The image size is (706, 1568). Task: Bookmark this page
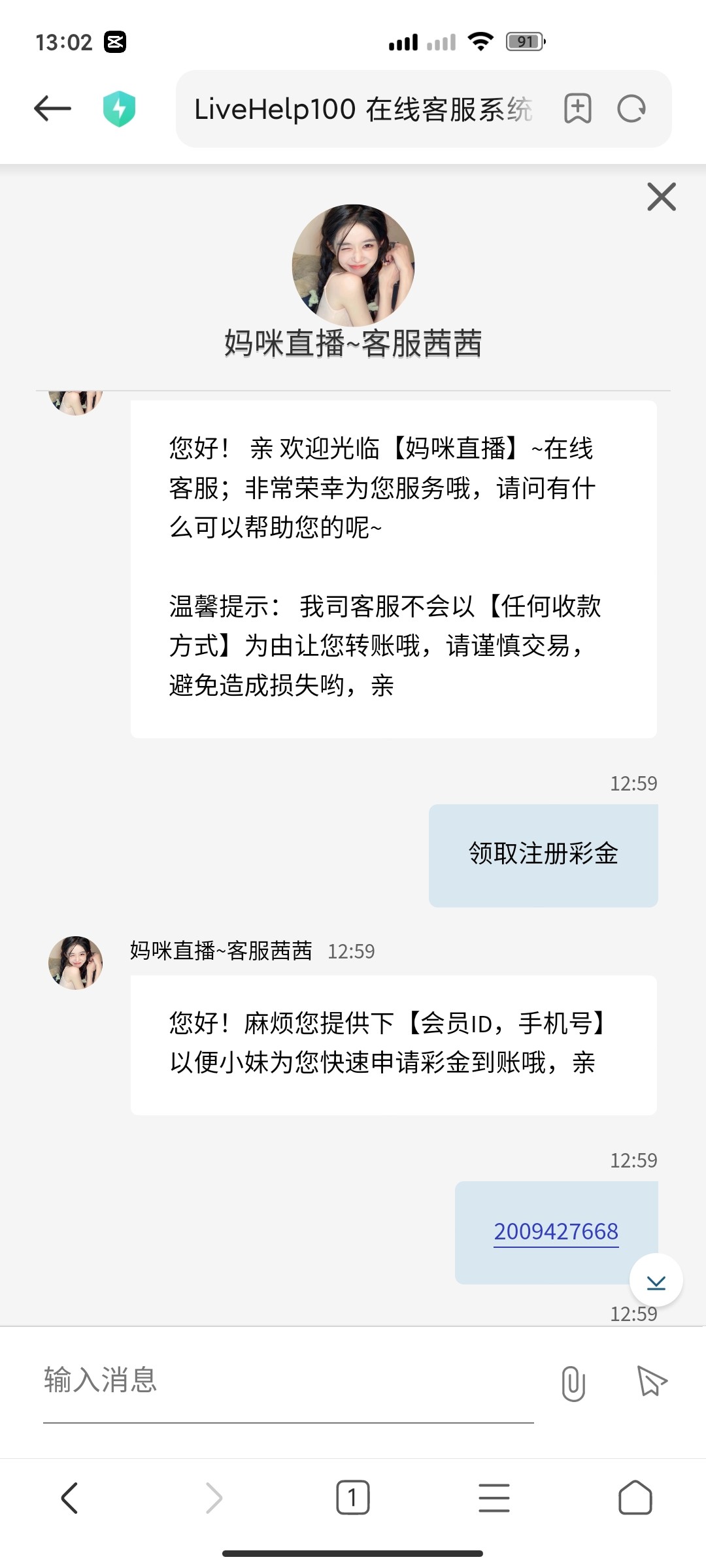tap(578, 108)
